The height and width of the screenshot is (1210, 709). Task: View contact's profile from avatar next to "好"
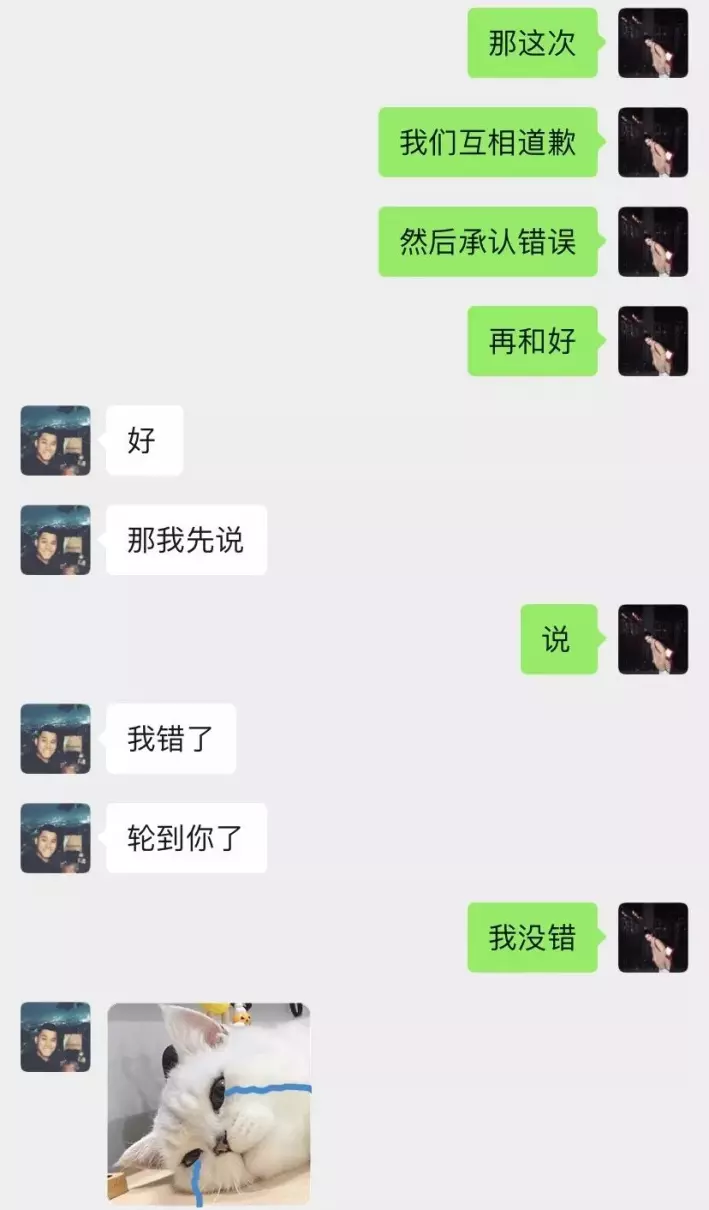(x=56, y=440)
